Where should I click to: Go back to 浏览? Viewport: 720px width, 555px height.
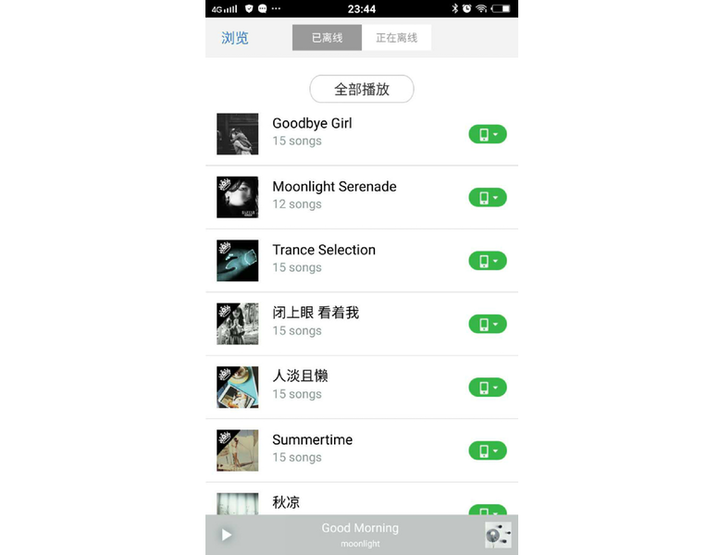click(x=235, y=38)
